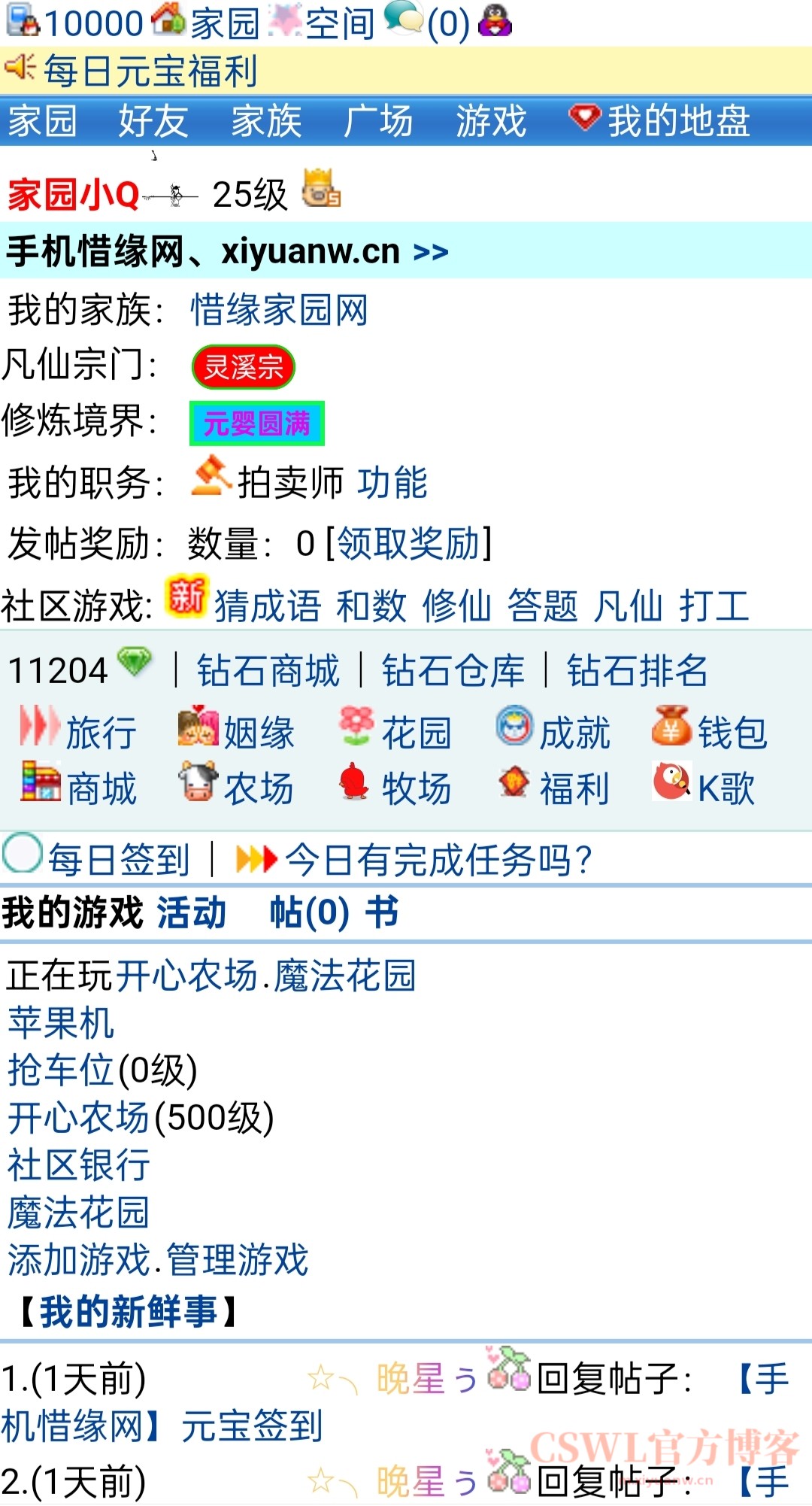812x1506 pixels.
Task: Open 社区银行 from my games list
Action: [78, 1164]
